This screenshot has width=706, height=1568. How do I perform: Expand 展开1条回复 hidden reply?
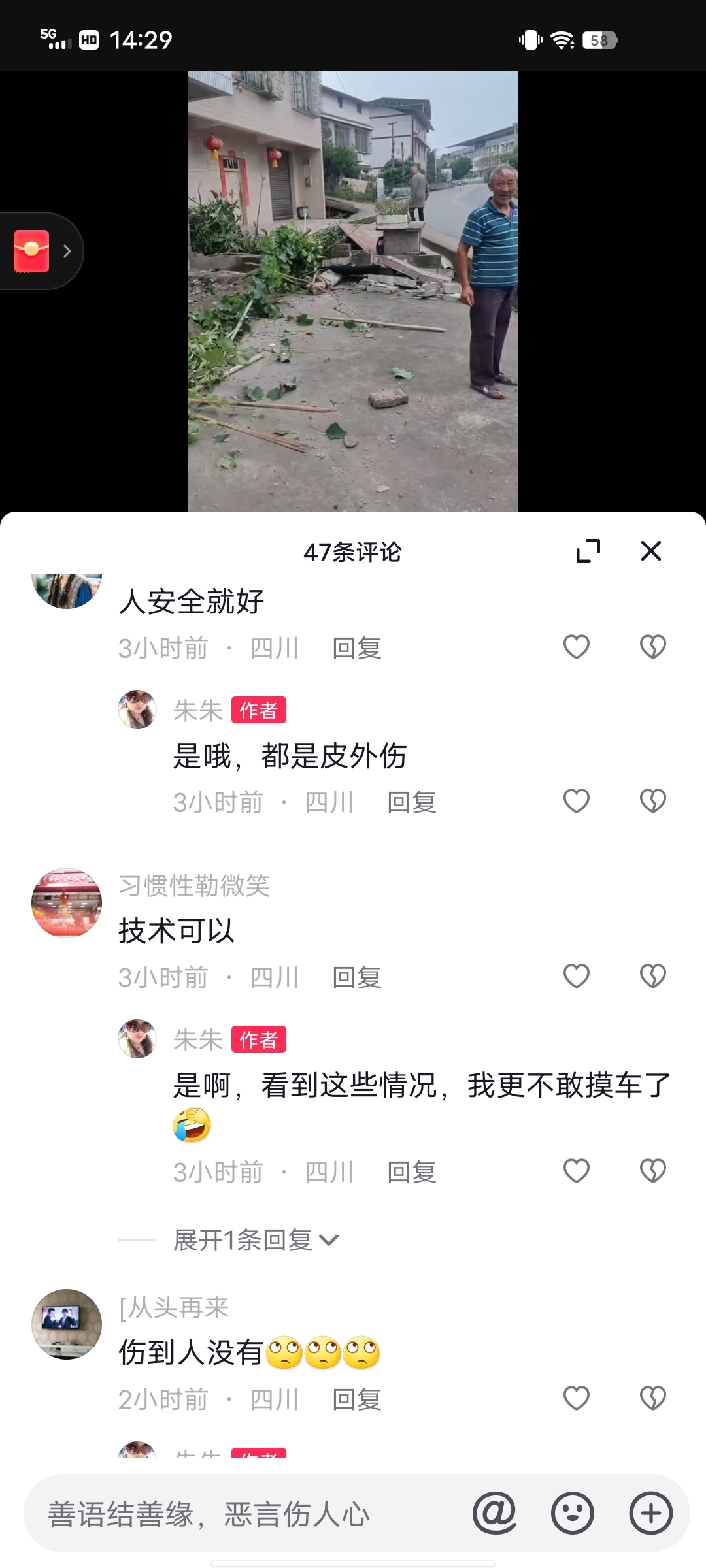[x=255, y=1240]
